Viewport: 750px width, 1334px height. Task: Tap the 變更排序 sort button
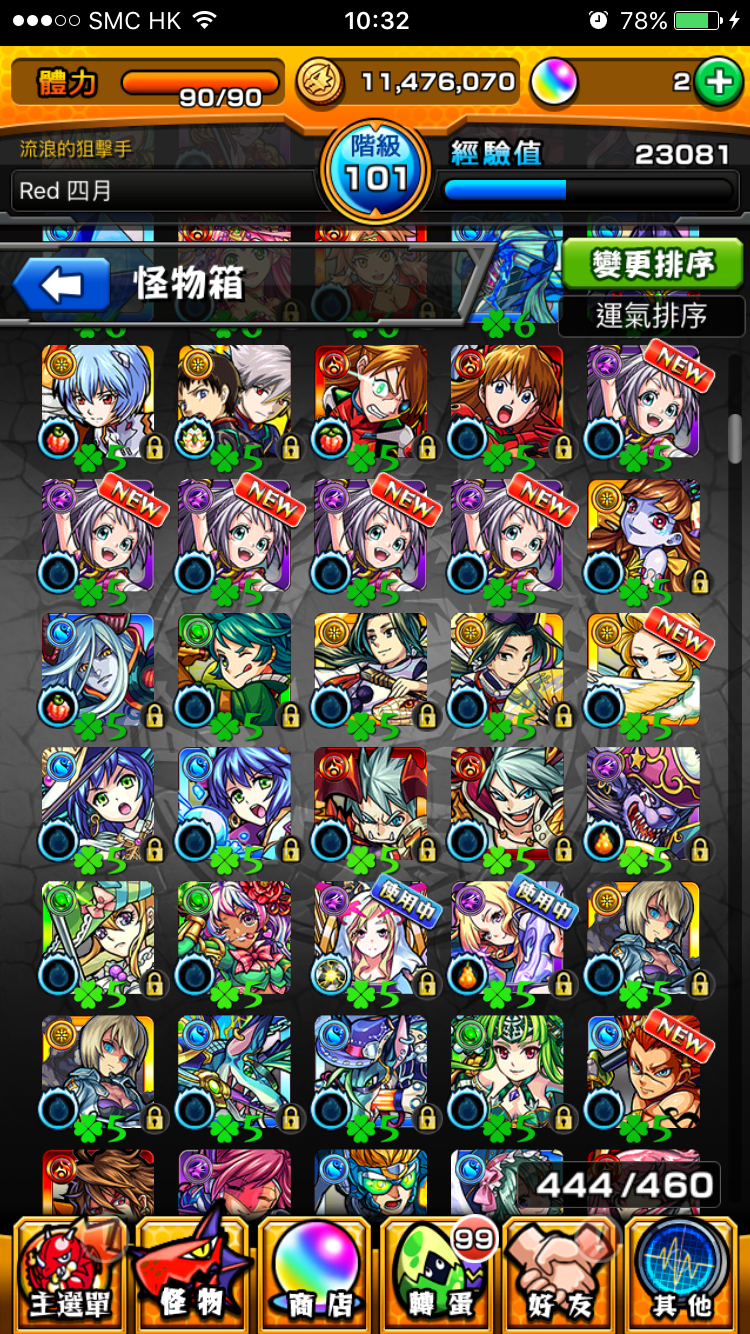point(653,265)
